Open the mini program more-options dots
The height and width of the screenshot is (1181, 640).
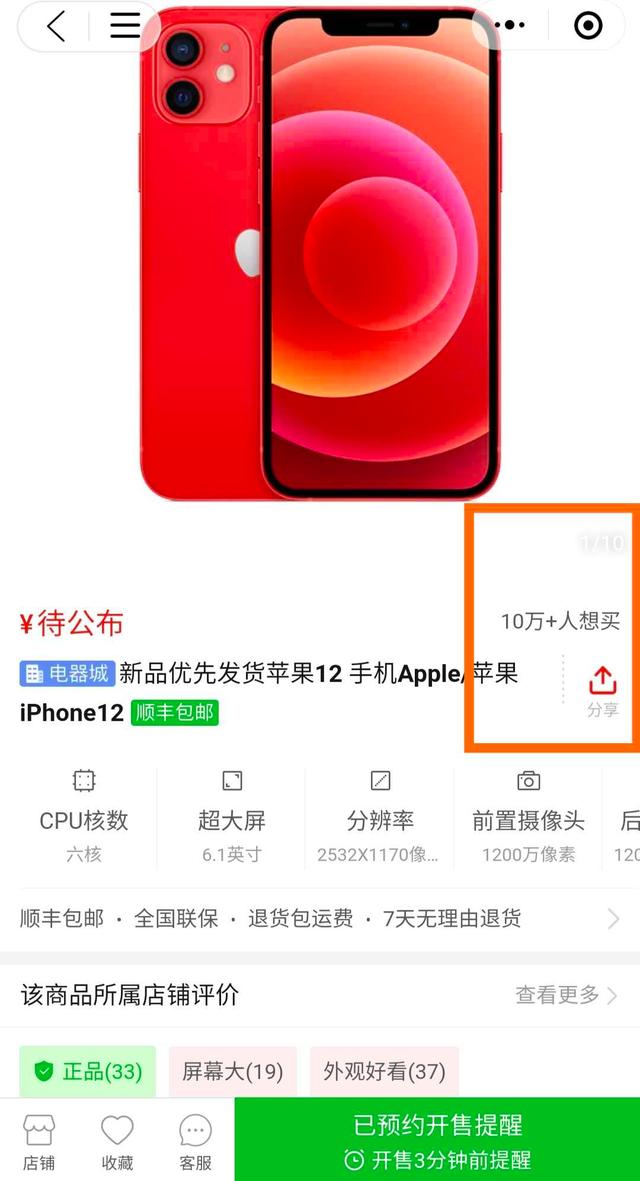(510, 26)
